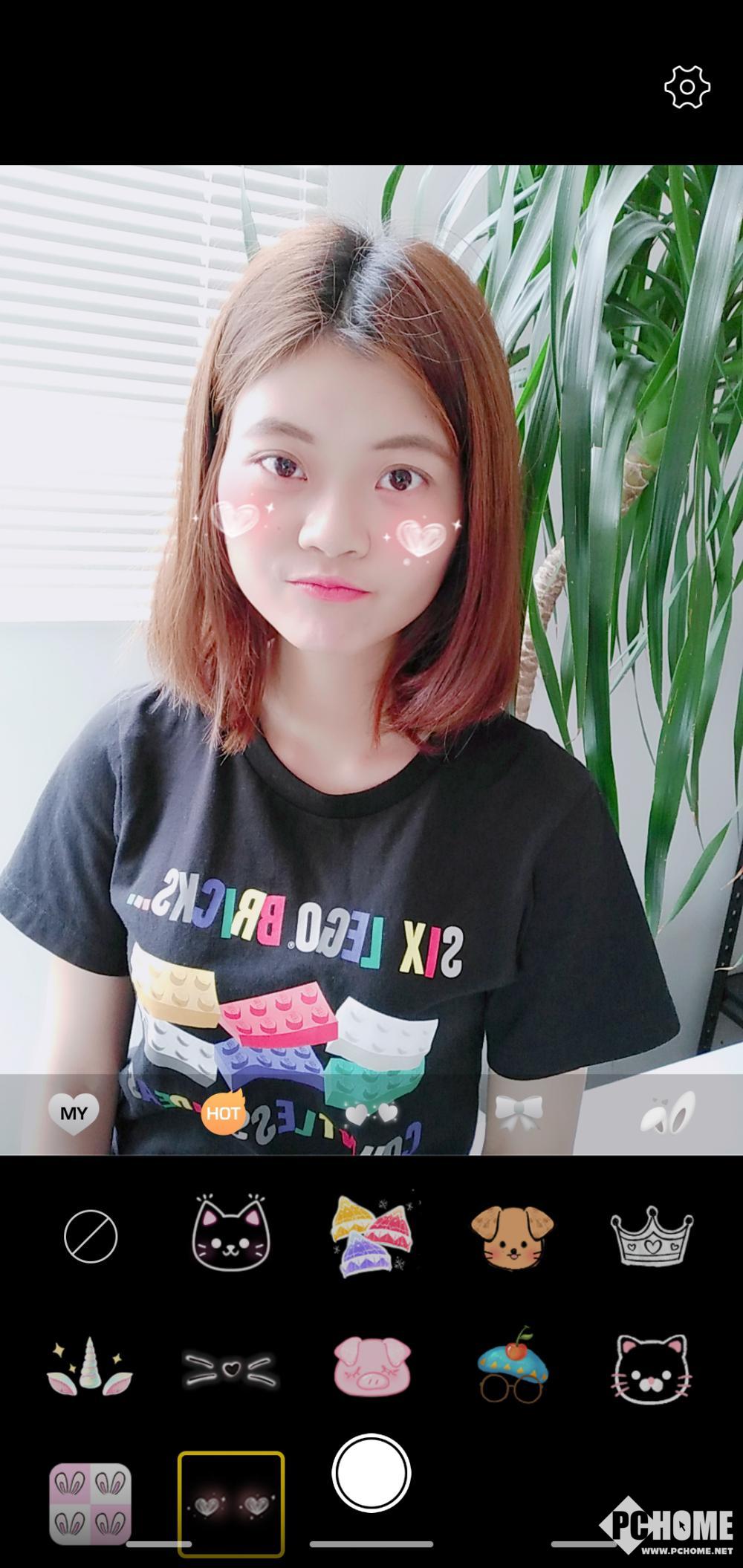The width and height of the screenshot is (743, 1568).
Task: Apply the white kitty face sticker
Action: click(653, 1368)
